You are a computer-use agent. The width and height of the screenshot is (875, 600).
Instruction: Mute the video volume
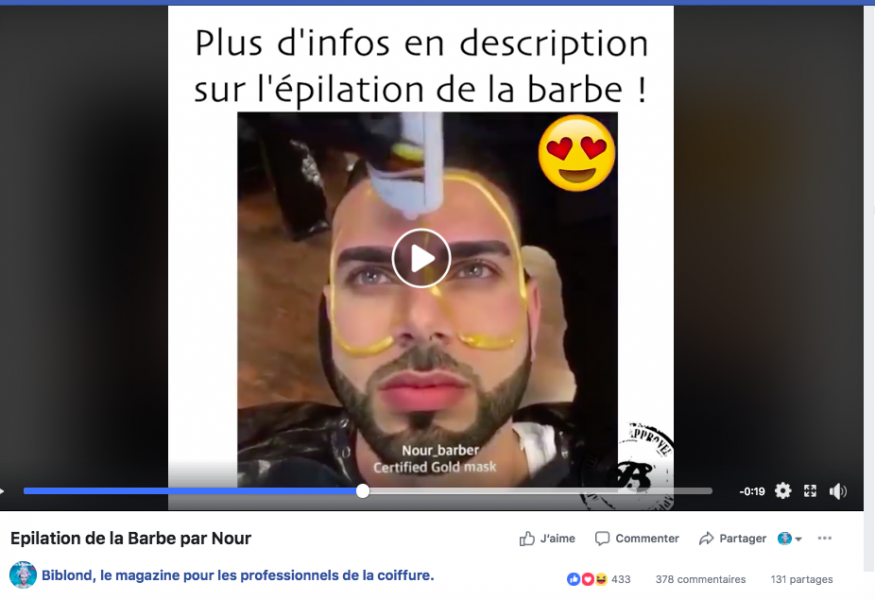click(838, 491)
